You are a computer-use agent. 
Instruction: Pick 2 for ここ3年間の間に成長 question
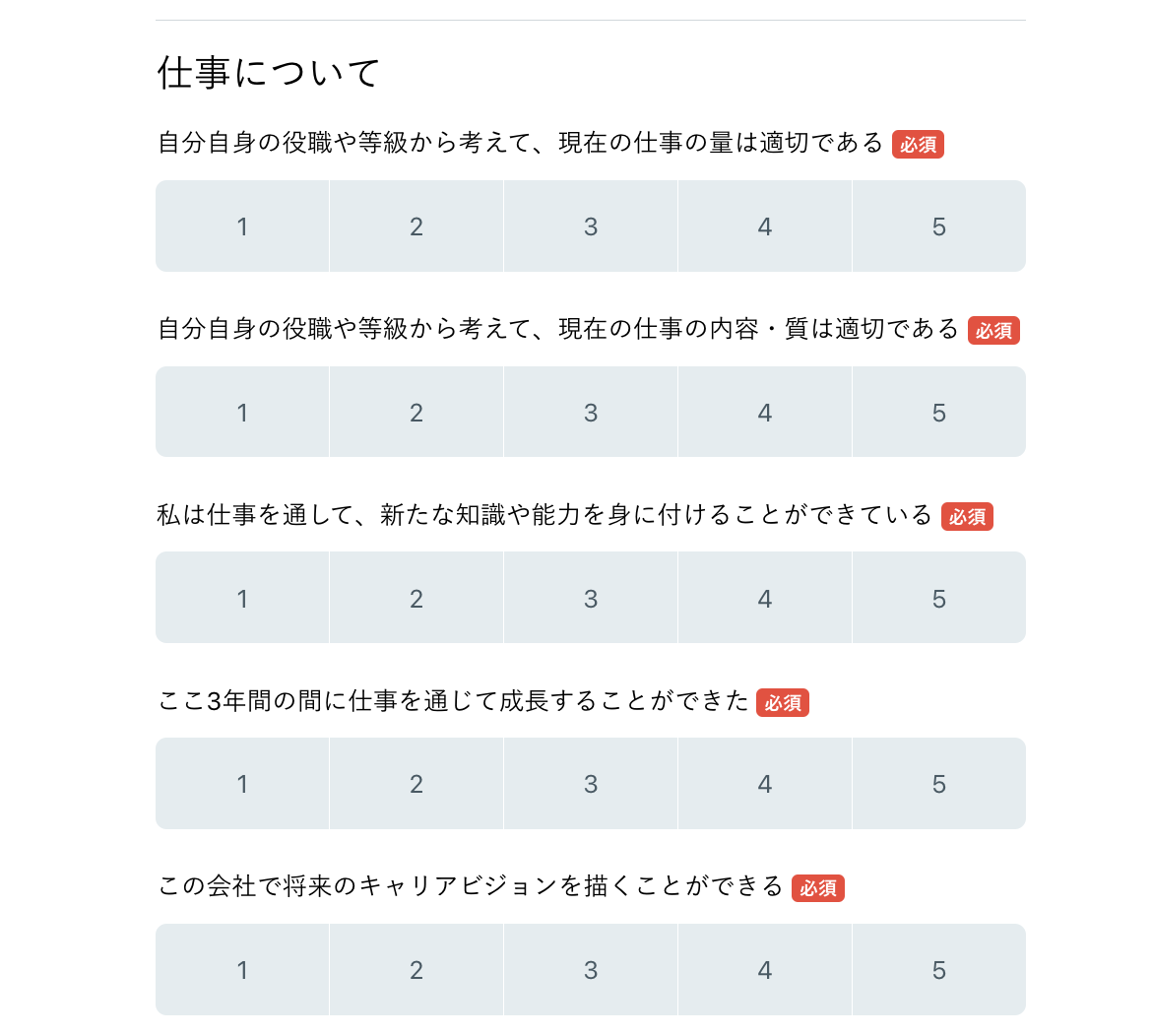click(416, 784)
